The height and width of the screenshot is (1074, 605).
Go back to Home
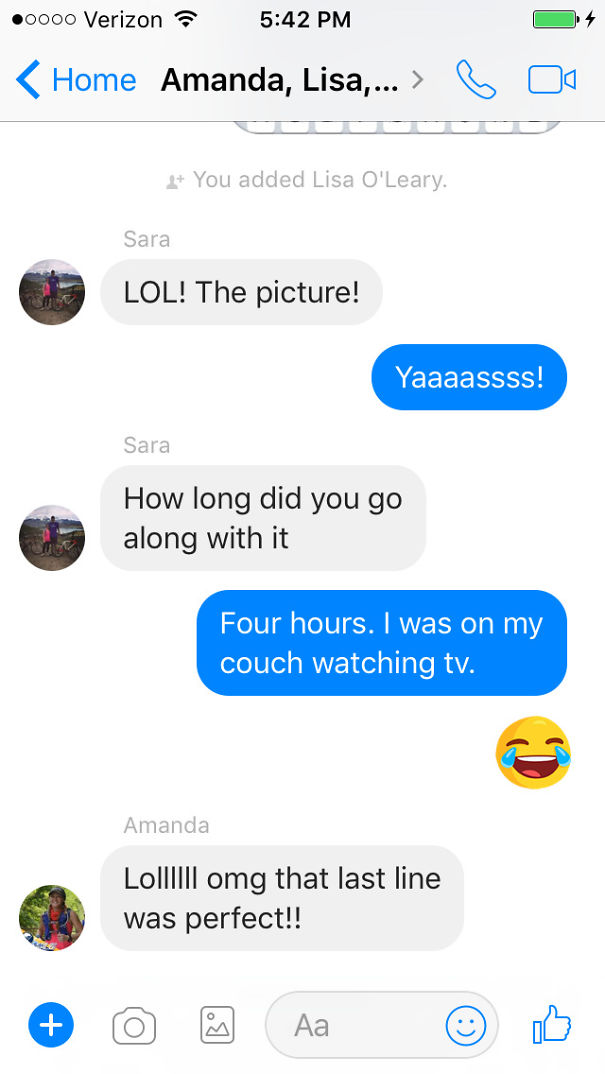pyautogui.click(x=76, y=80)
